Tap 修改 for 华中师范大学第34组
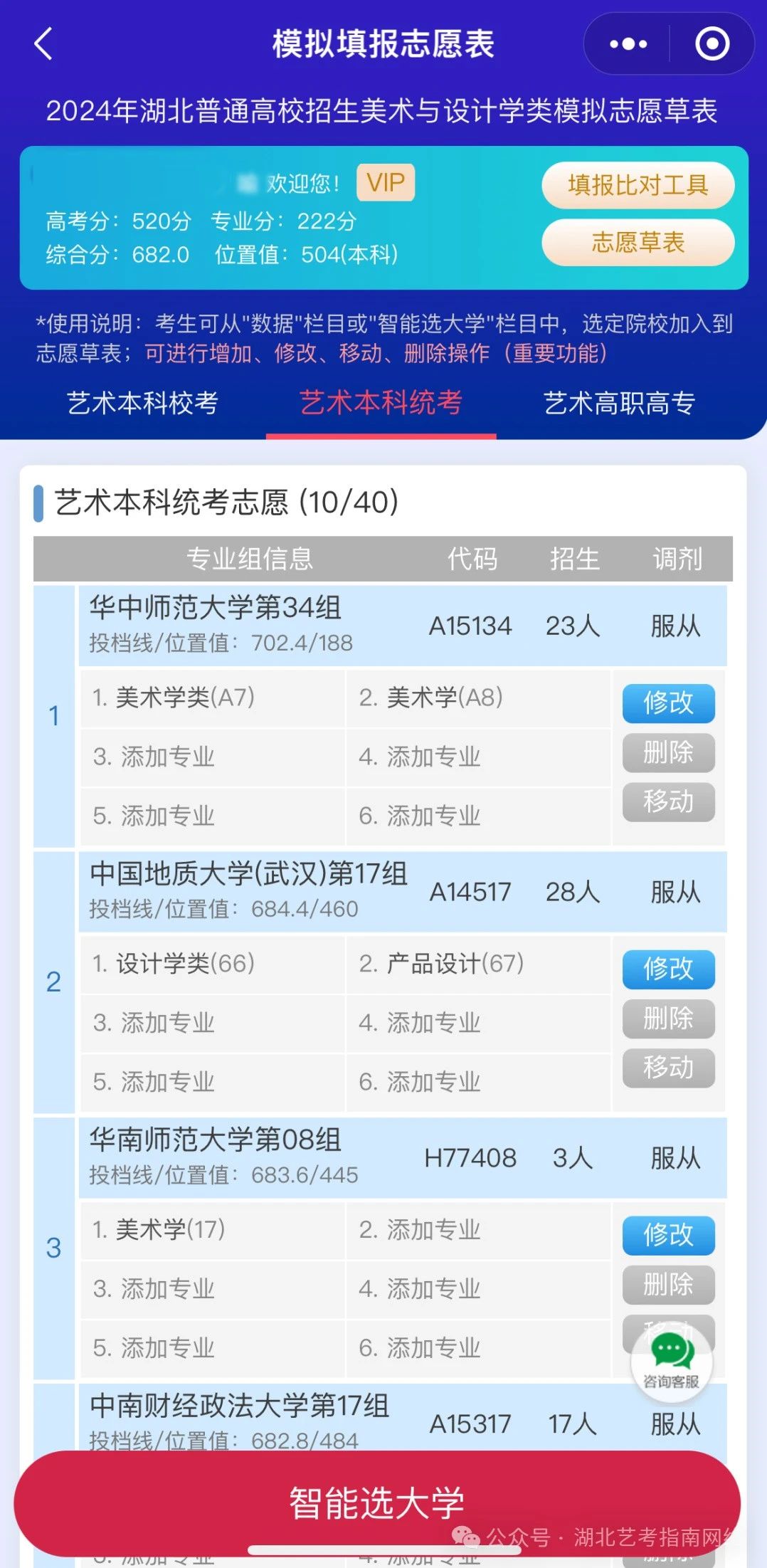The height and width of the screenshot is (1568, 767). [669, 703]
